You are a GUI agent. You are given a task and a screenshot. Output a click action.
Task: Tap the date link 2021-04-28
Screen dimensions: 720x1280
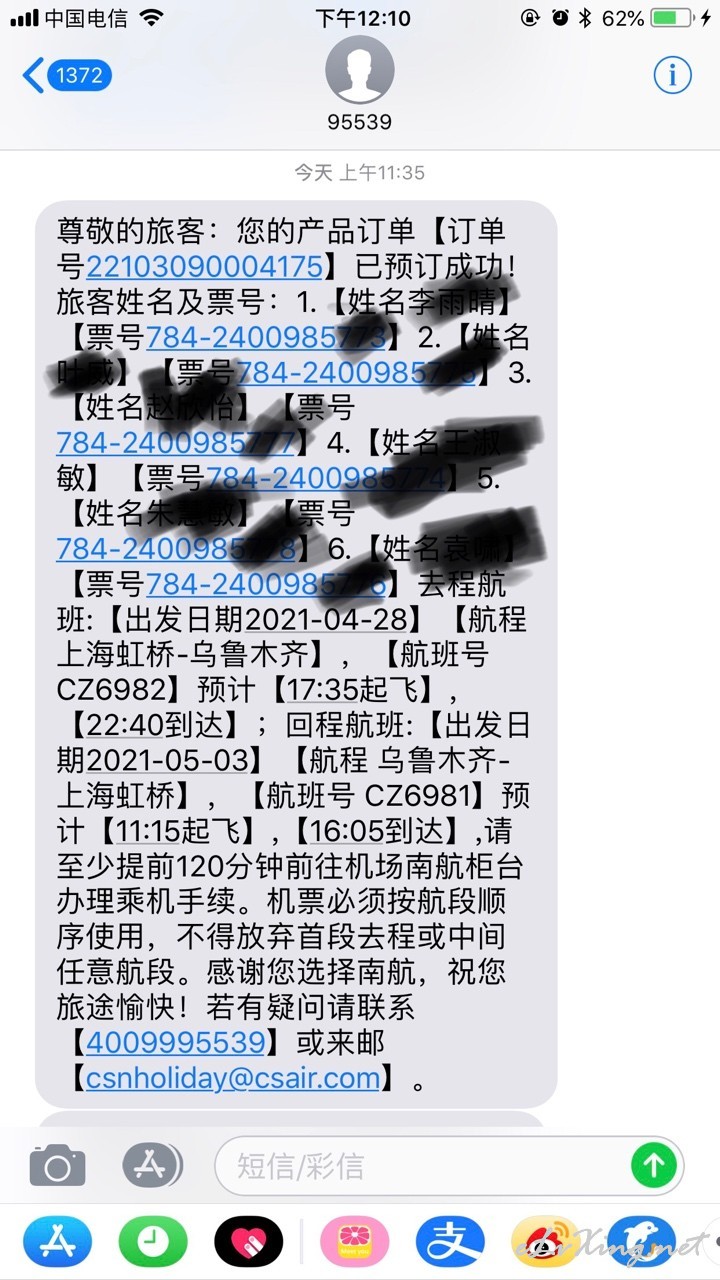[x=327, y=619]
